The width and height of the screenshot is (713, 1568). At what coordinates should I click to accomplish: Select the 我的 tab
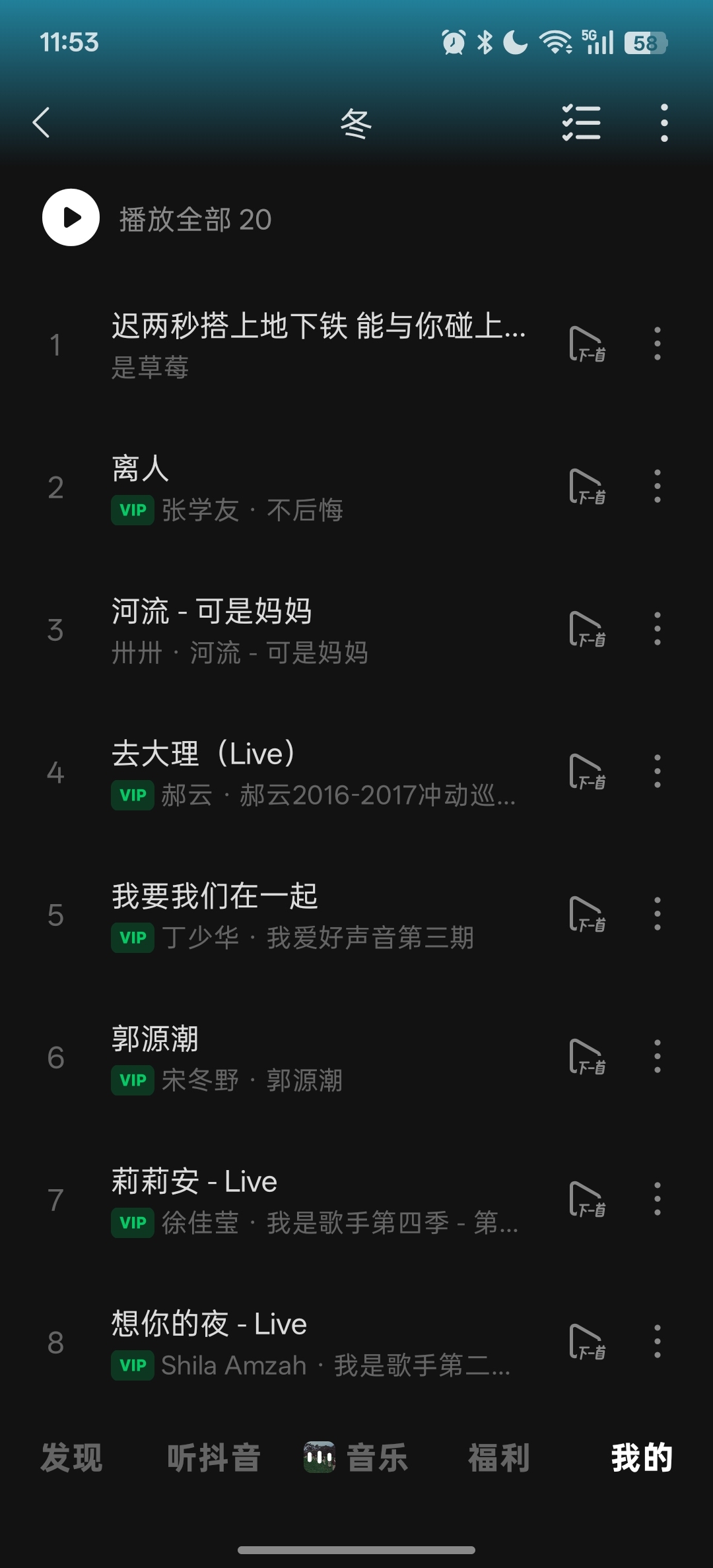641,1457
